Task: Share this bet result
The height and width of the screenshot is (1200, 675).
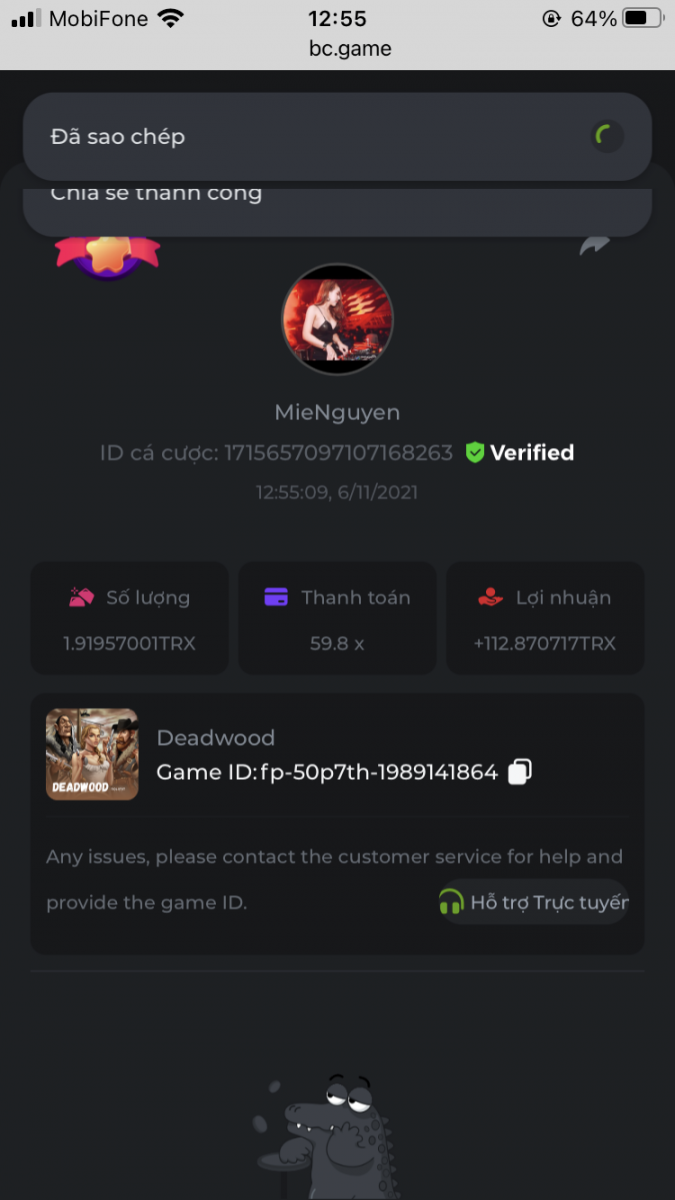Action: (x=594, y=246)
